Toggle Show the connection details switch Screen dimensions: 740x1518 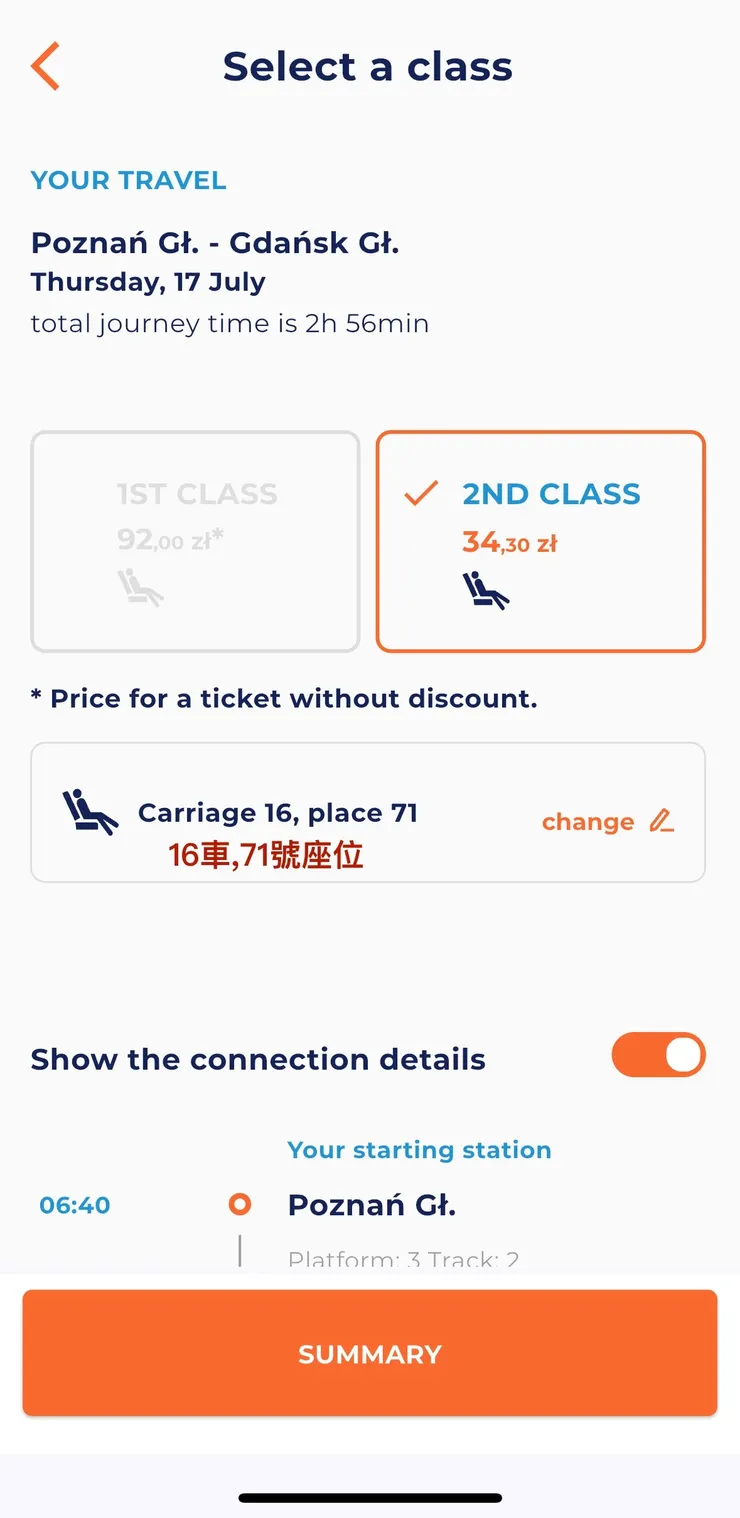coord(658,1055)
